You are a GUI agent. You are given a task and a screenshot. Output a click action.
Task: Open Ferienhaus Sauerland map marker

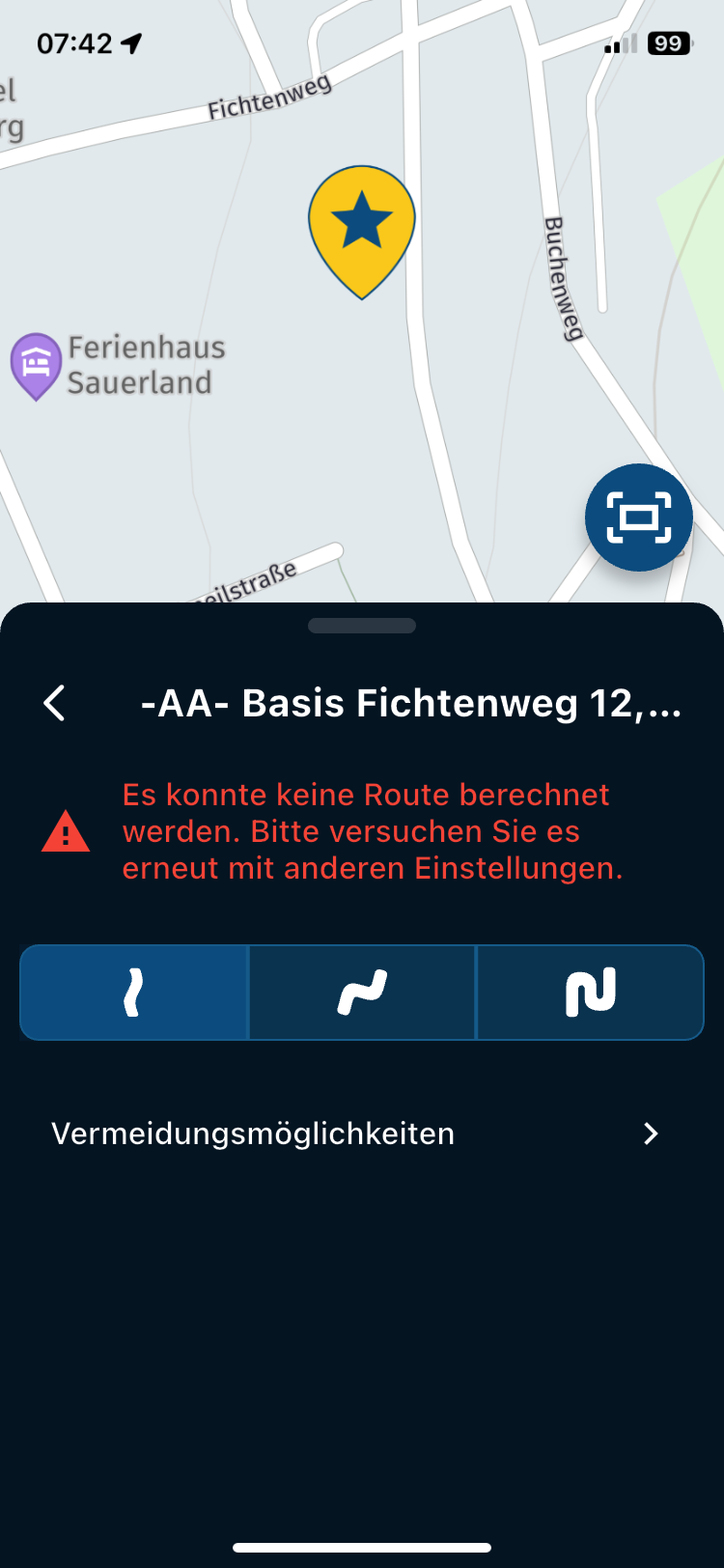pyautogui.click(x=37, y=365)
